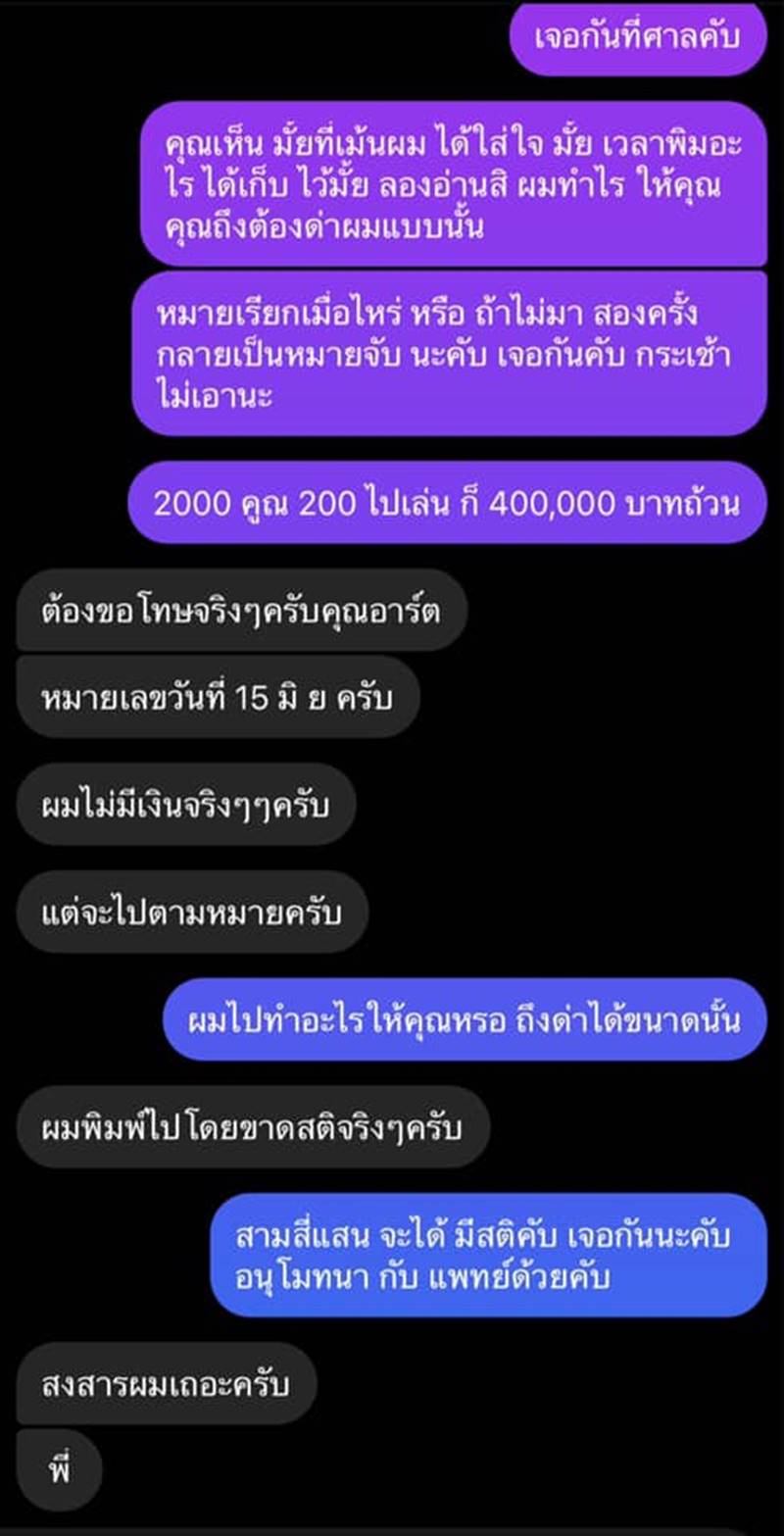Click the thin bar at the screen bottom
Screen dimensions: 784x1536
click(392, 1531)
